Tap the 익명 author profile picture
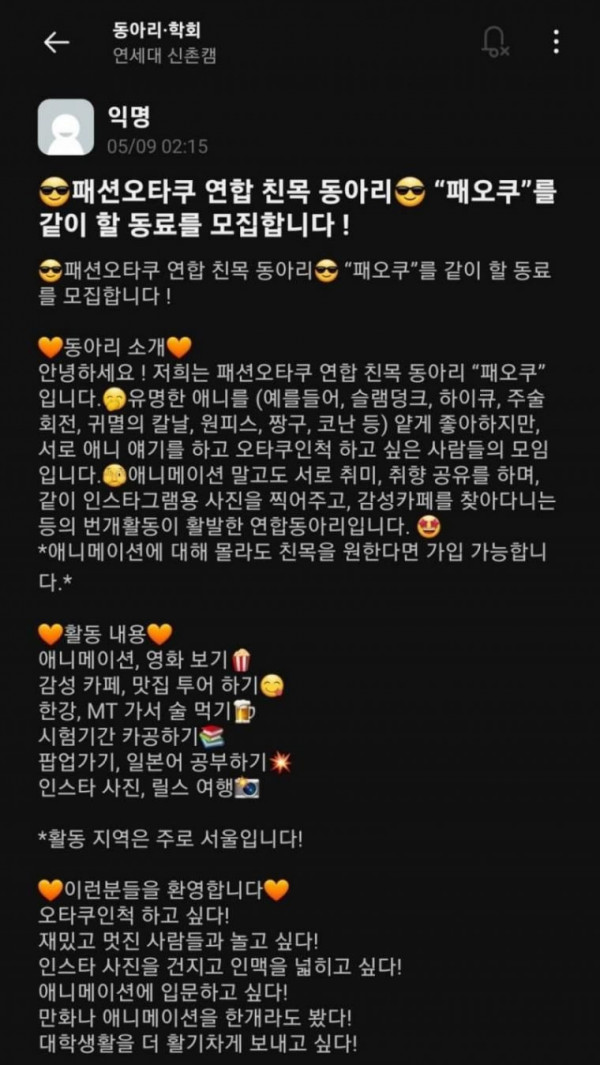This screenshot has width=600, height=1065. pos(66,128)
